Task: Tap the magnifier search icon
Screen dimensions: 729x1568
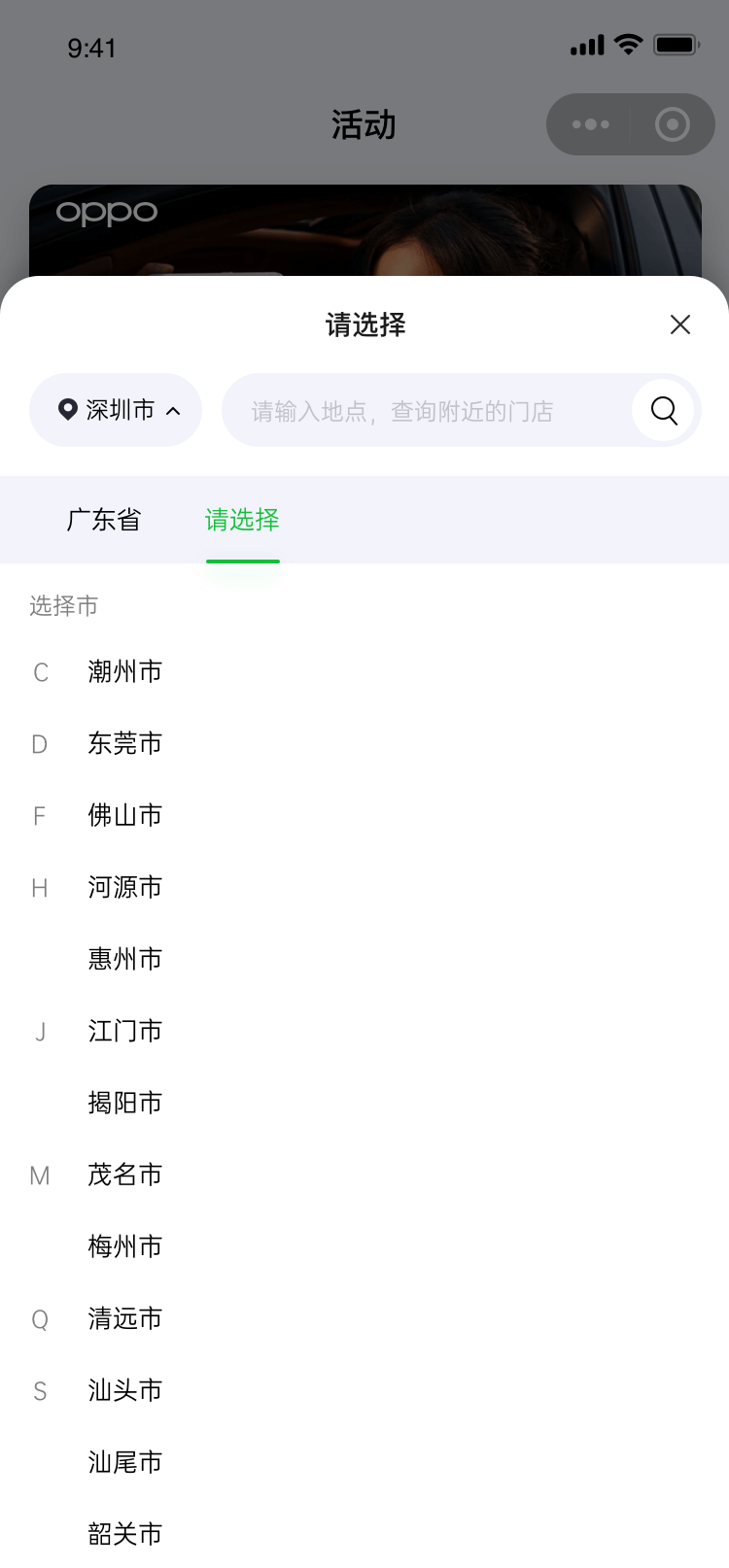Action: point(664,411)
